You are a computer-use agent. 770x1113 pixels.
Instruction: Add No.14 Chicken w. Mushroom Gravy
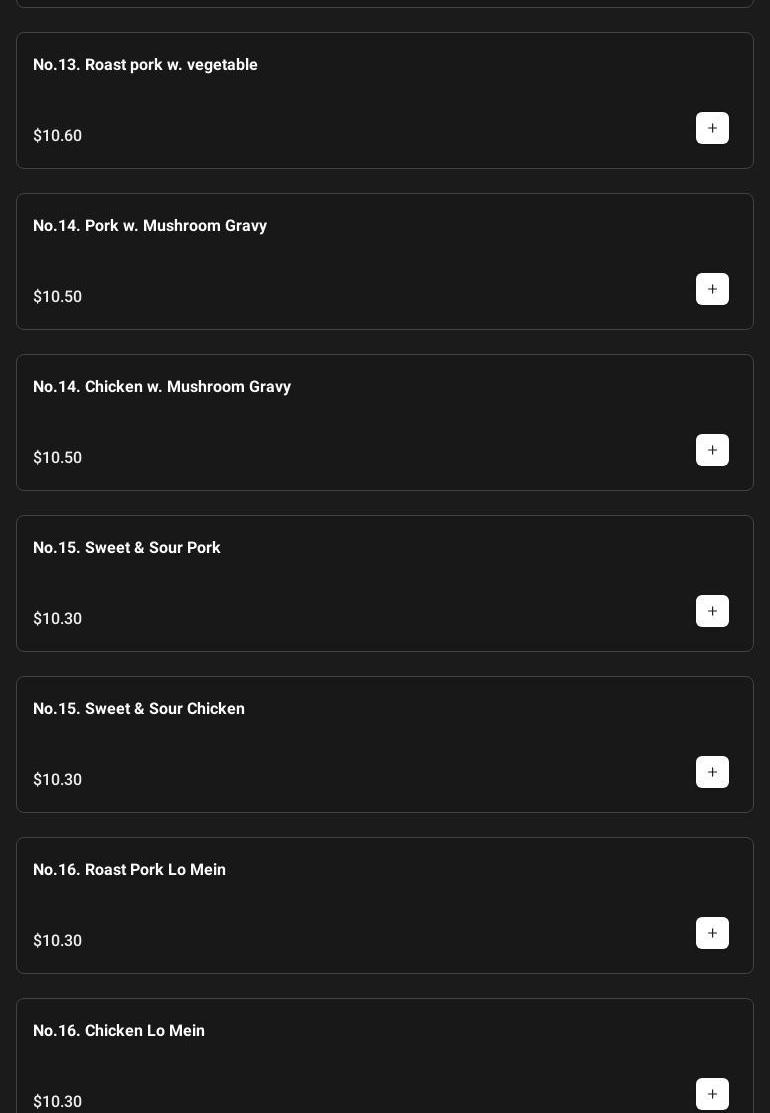[712, 450]
